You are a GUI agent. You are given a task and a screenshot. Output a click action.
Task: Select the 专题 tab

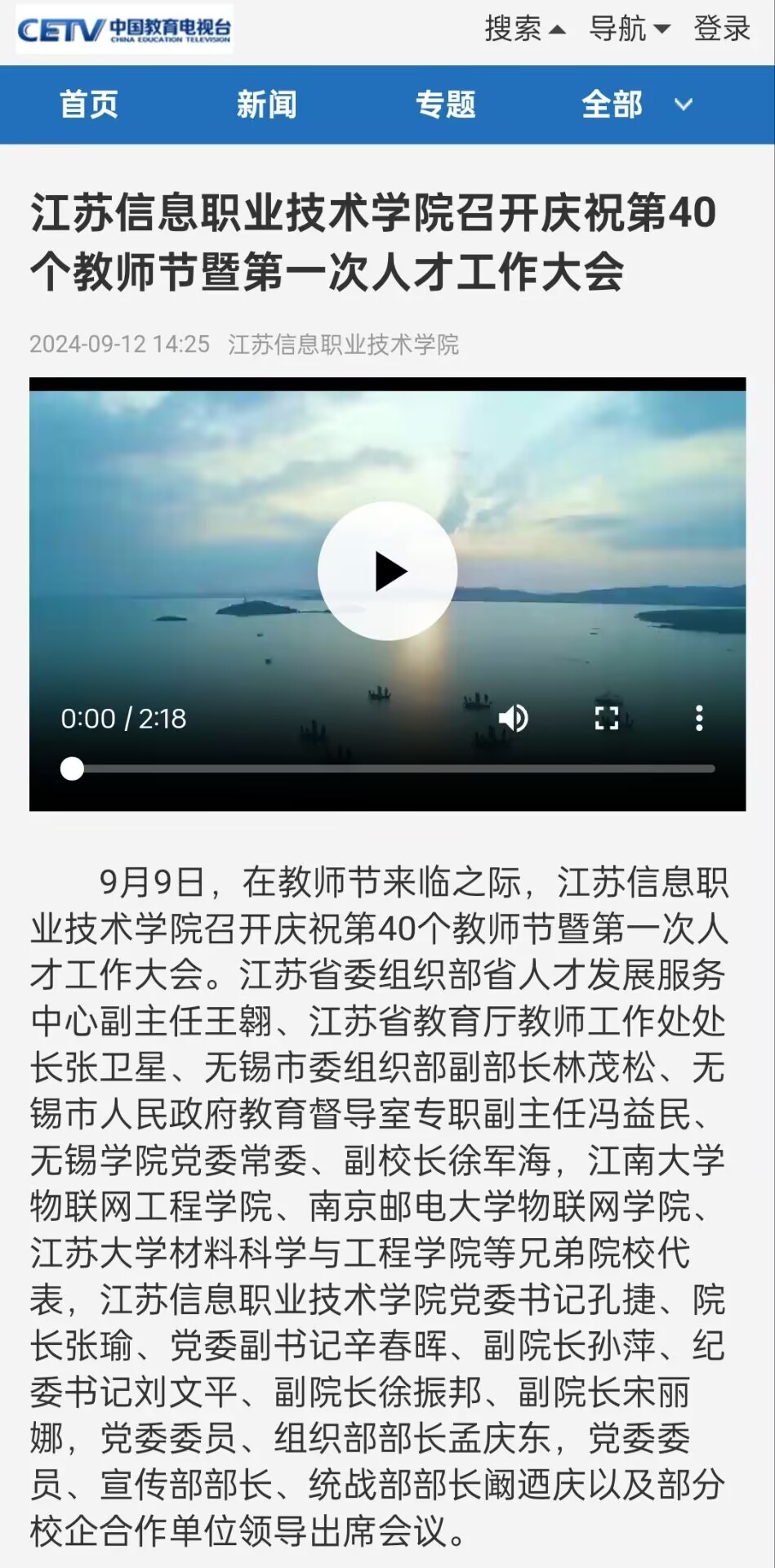(446, 105)
